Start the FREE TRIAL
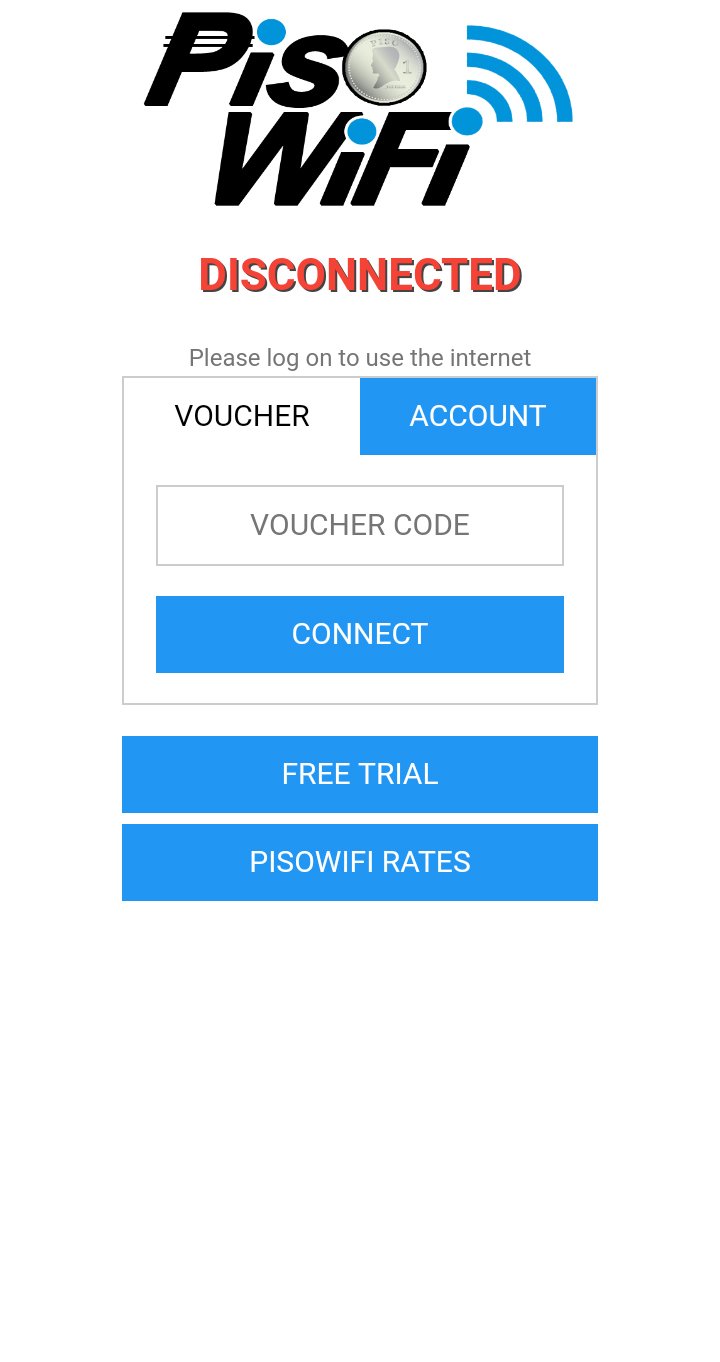The width and height of the screenshot is (720, 1362). tap(360, 774)
